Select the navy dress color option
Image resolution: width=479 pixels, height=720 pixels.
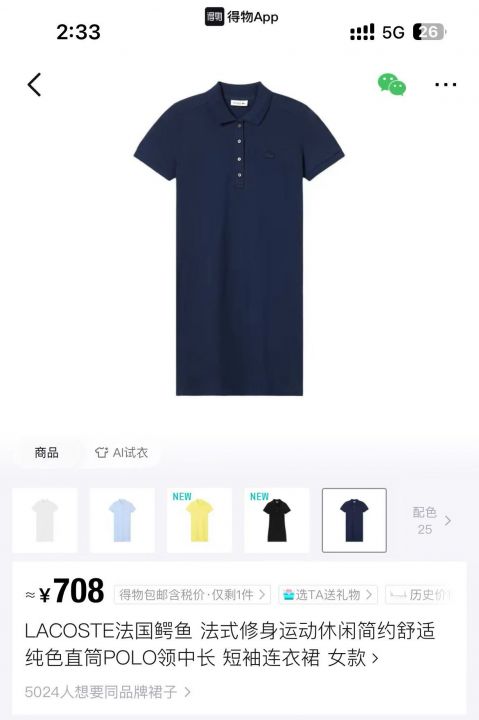[354, 520]
